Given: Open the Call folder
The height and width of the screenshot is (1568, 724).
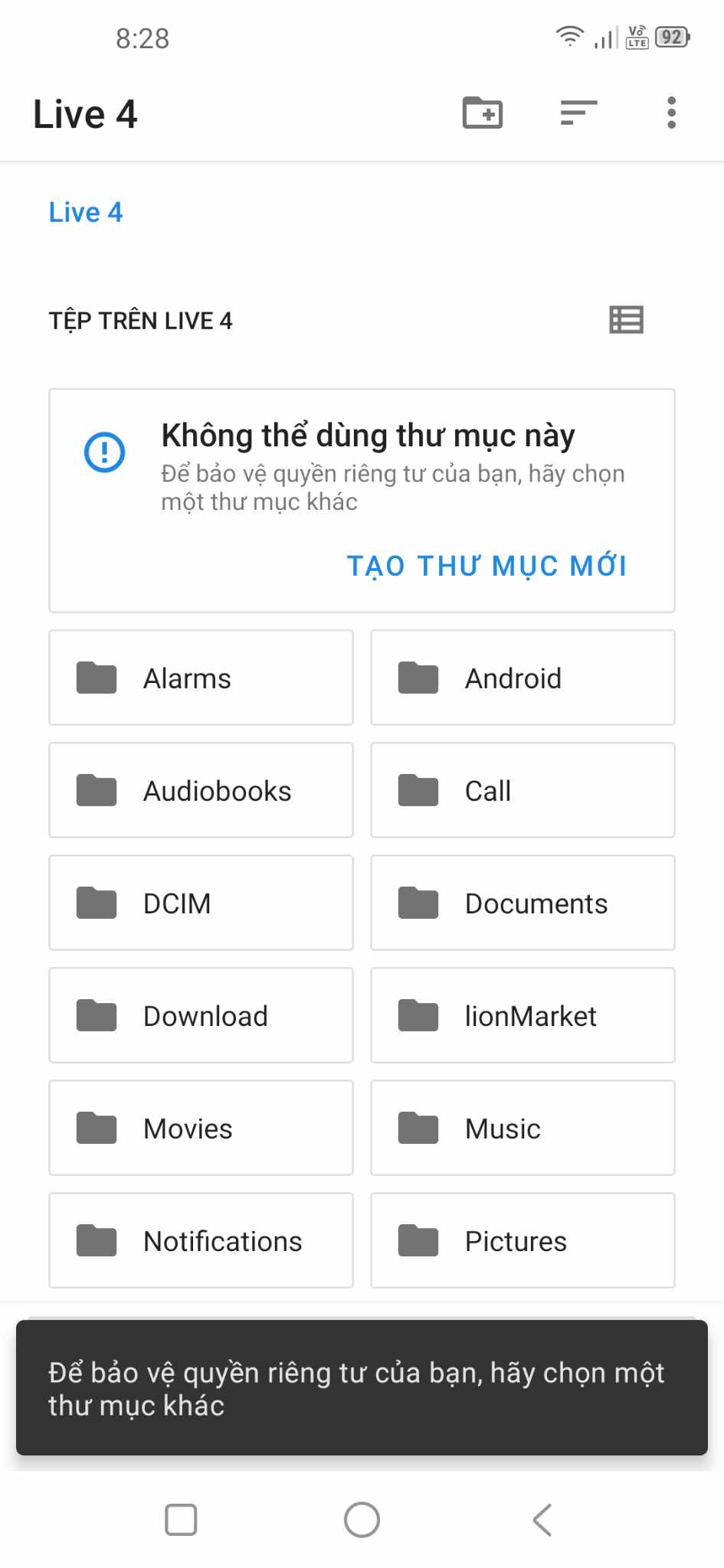Looking at the screenshot, I should pyautogui.click(x=523, y=790).
